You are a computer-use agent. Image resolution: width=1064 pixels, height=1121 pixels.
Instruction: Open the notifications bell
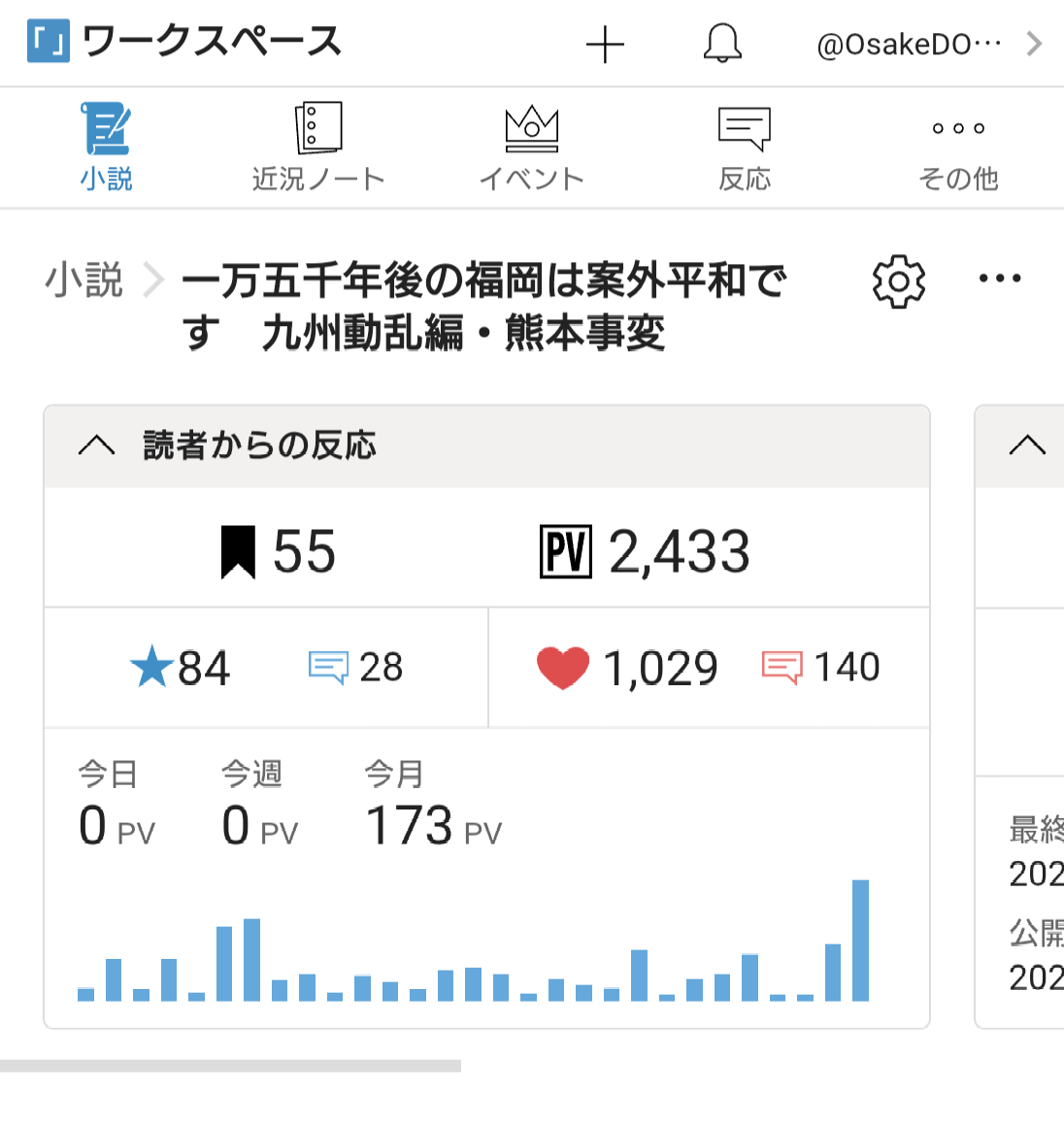[722, 45]
